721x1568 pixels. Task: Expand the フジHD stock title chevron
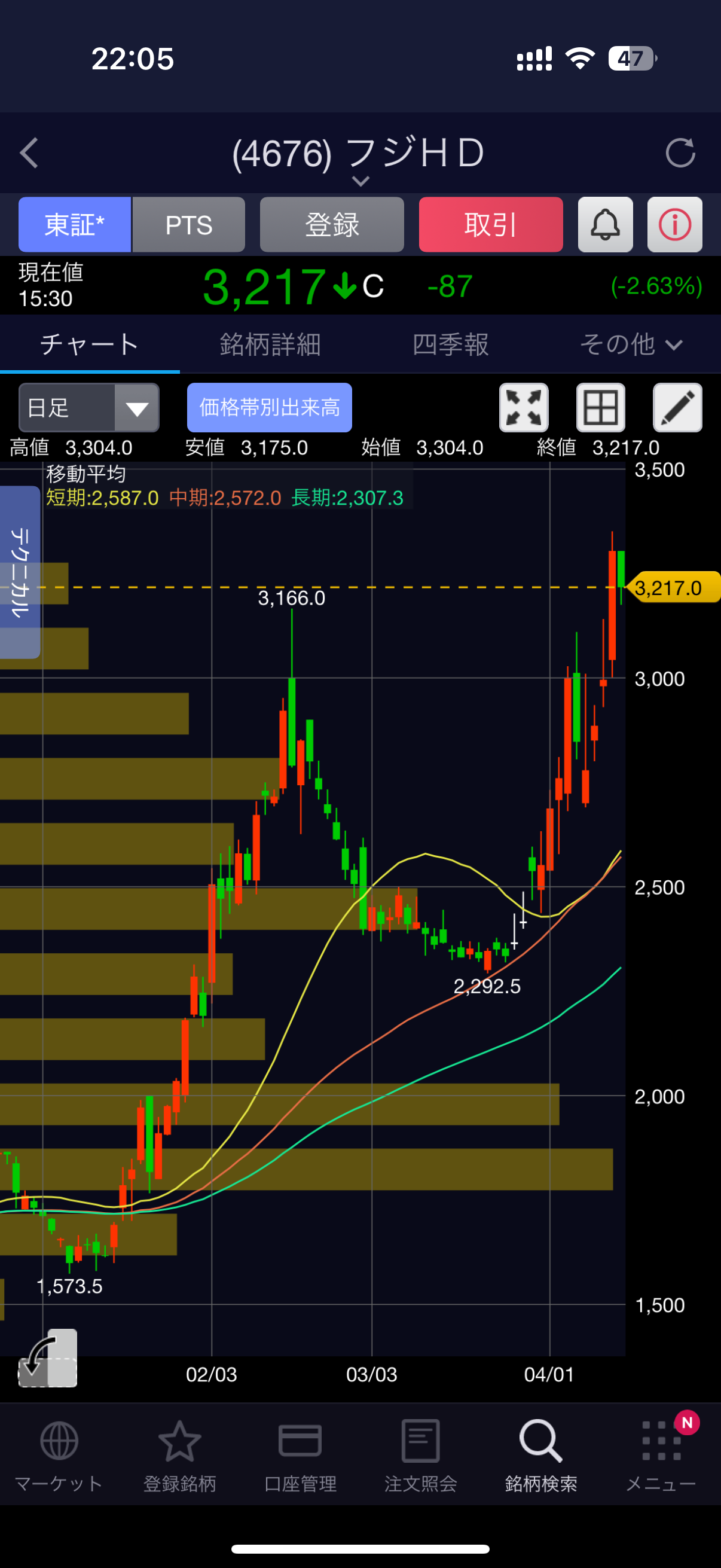[360, 181]
